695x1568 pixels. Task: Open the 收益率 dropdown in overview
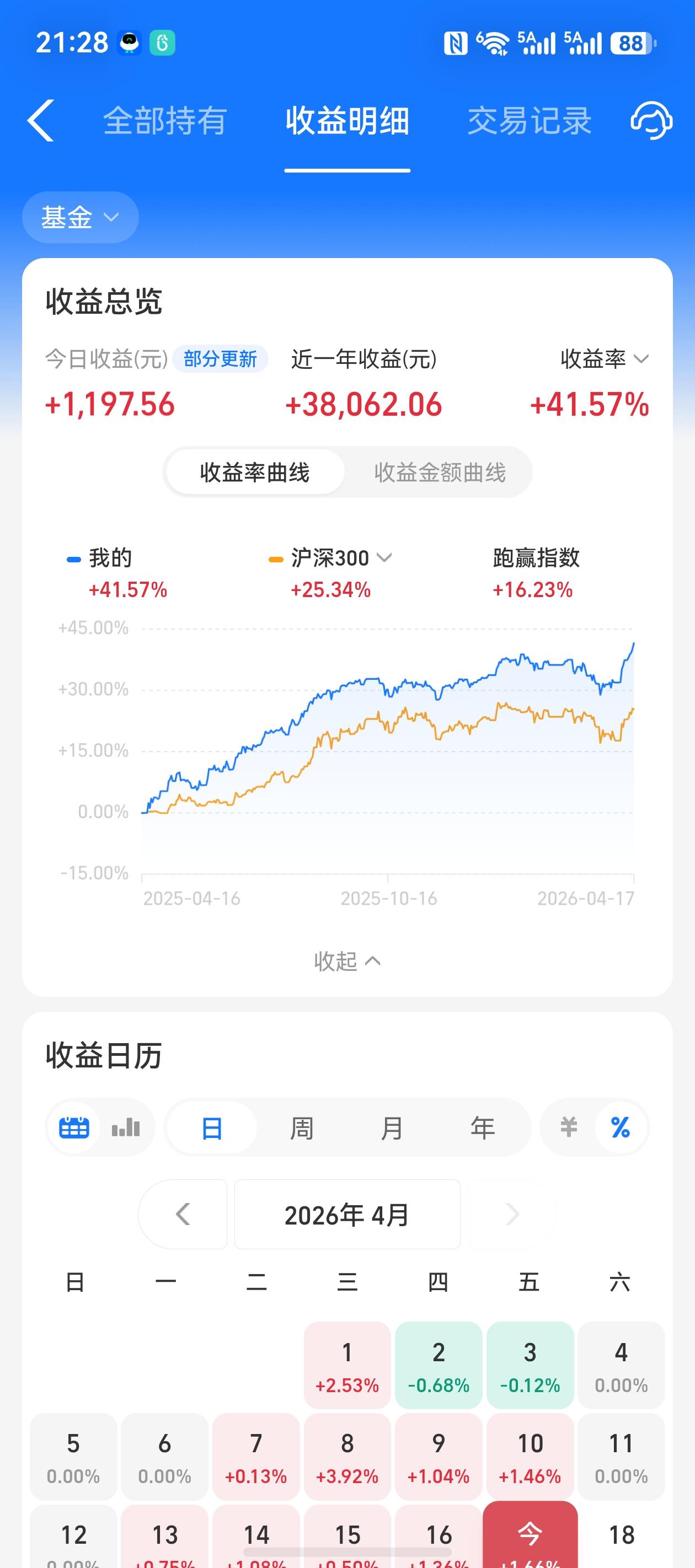tap(604, 359)
